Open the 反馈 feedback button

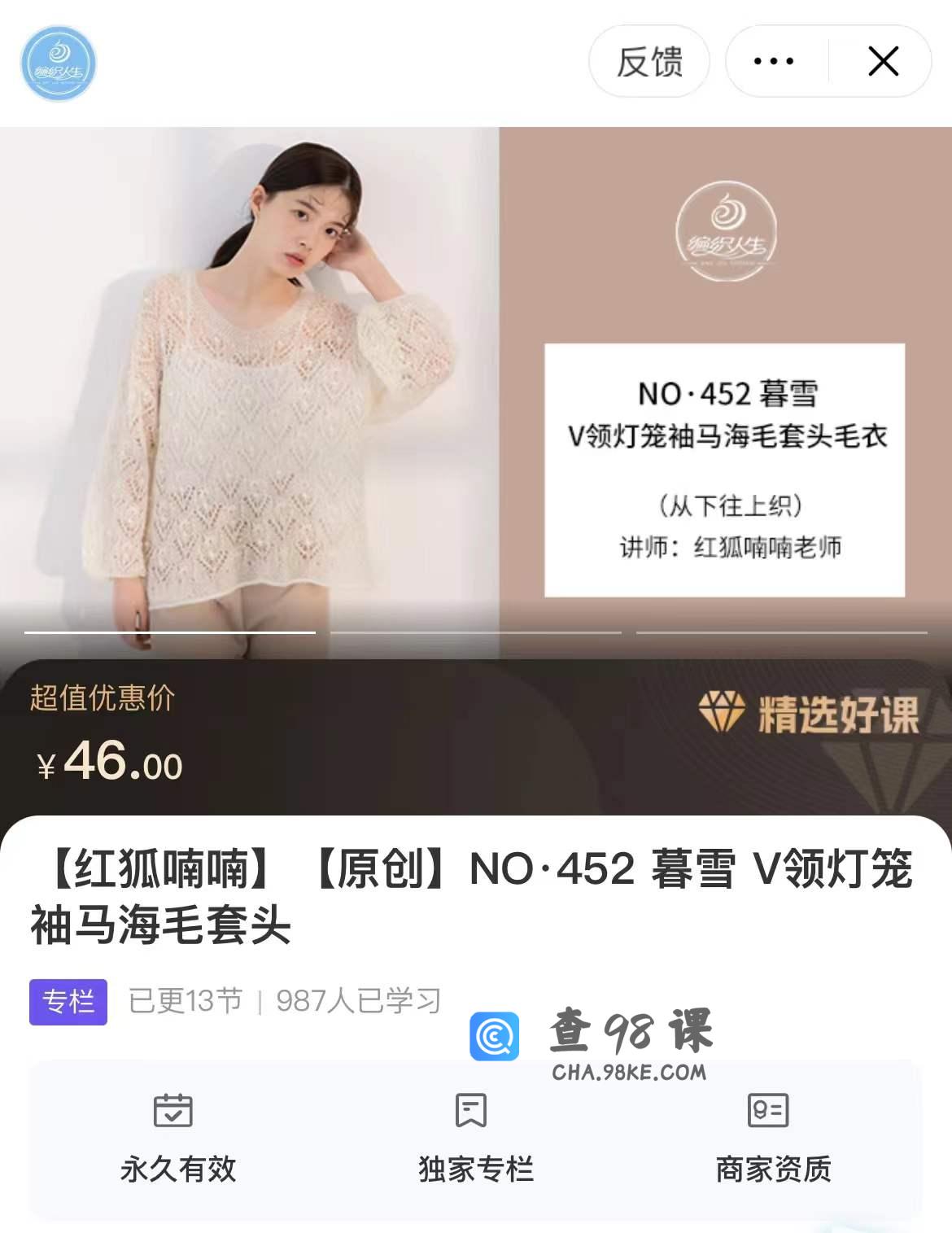648,62
